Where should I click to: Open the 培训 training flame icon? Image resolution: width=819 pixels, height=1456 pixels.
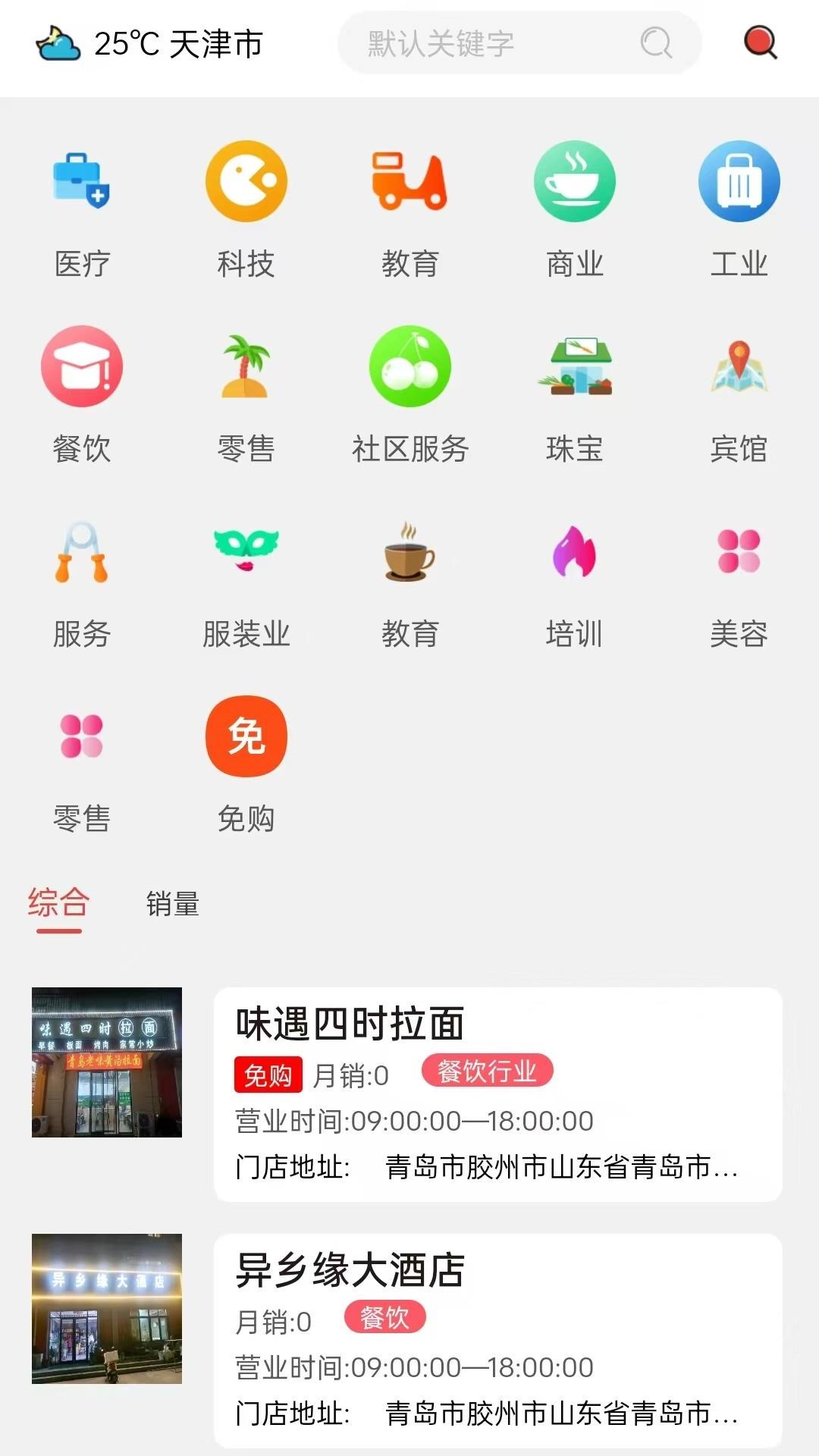574,552
